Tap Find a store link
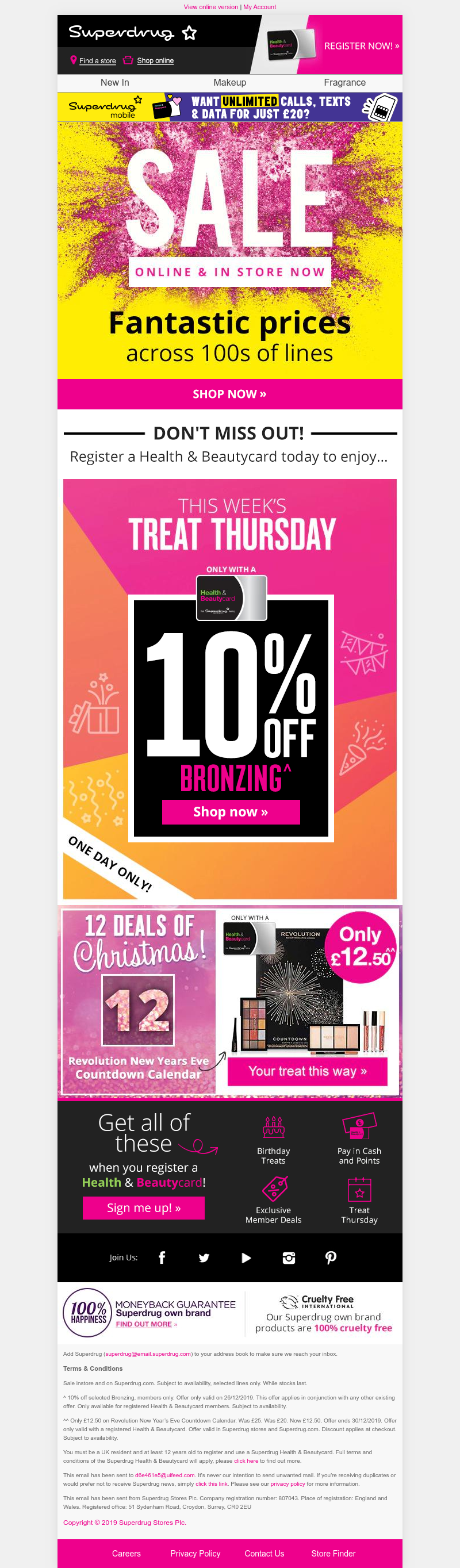Viewport: 460px width, 1568px height. [x=97, y=61]
